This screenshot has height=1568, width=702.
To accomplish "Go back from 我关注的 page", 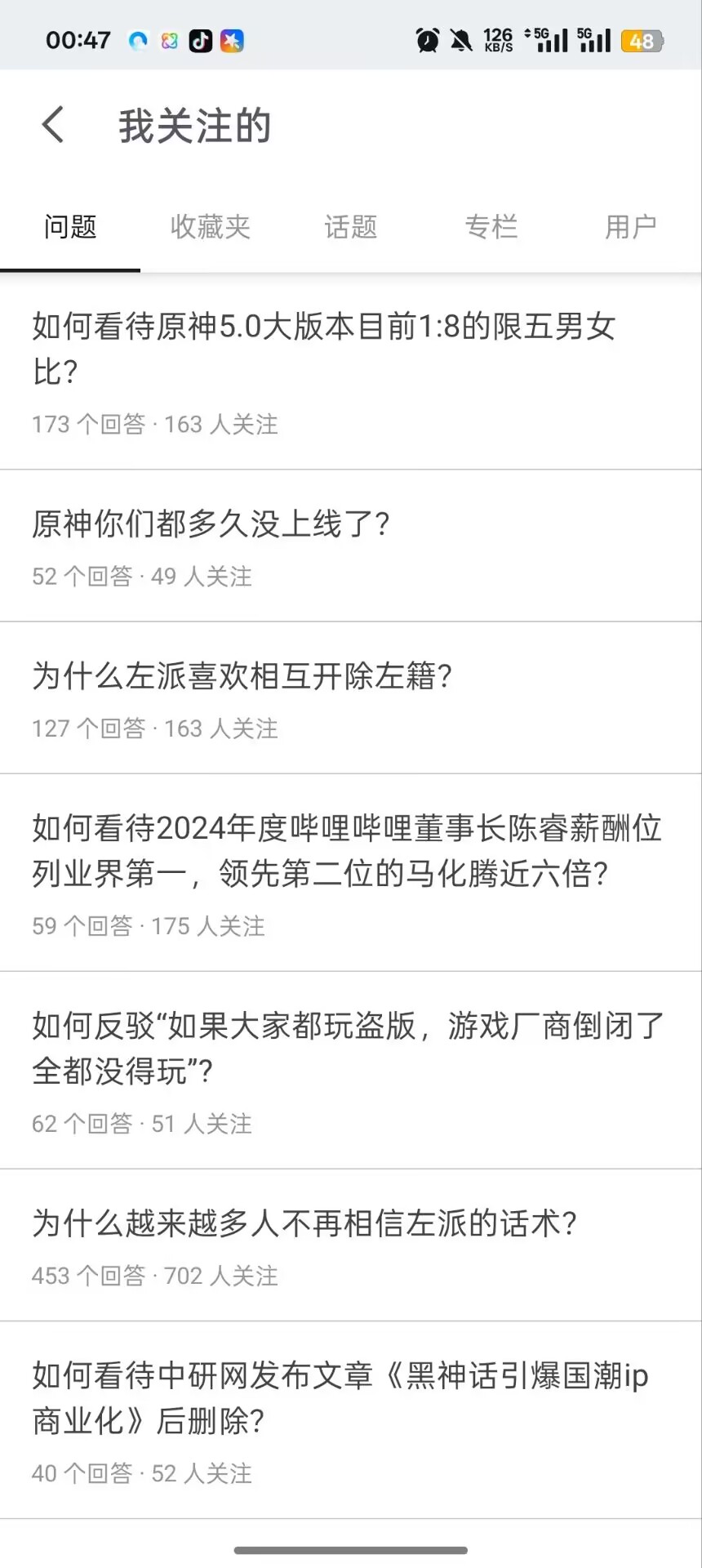I will coord(53,125).
